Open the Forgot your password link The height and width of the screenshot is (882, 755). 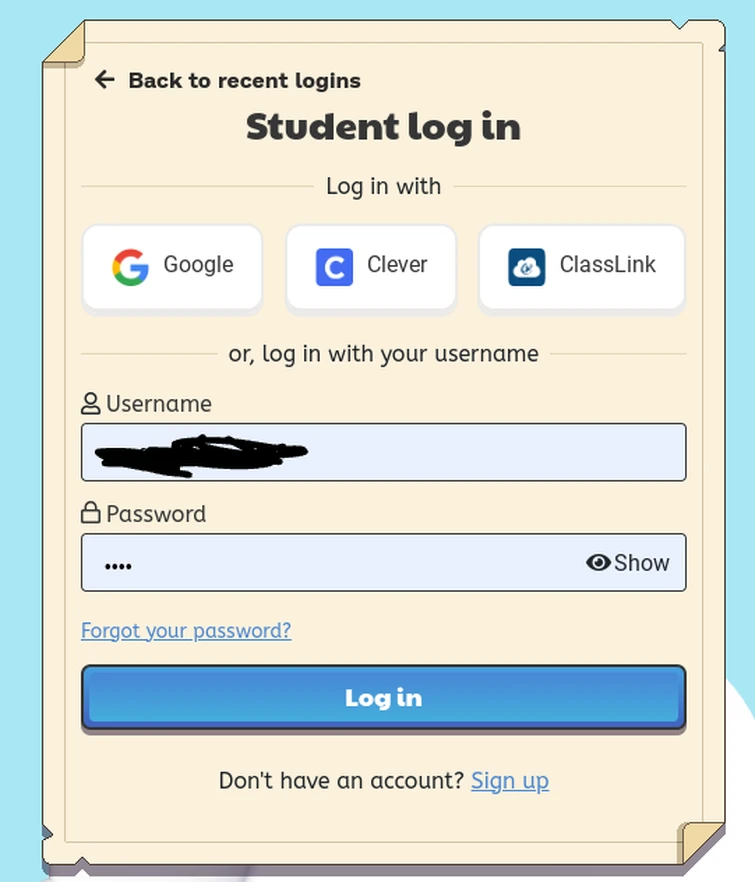click(186, 631)
